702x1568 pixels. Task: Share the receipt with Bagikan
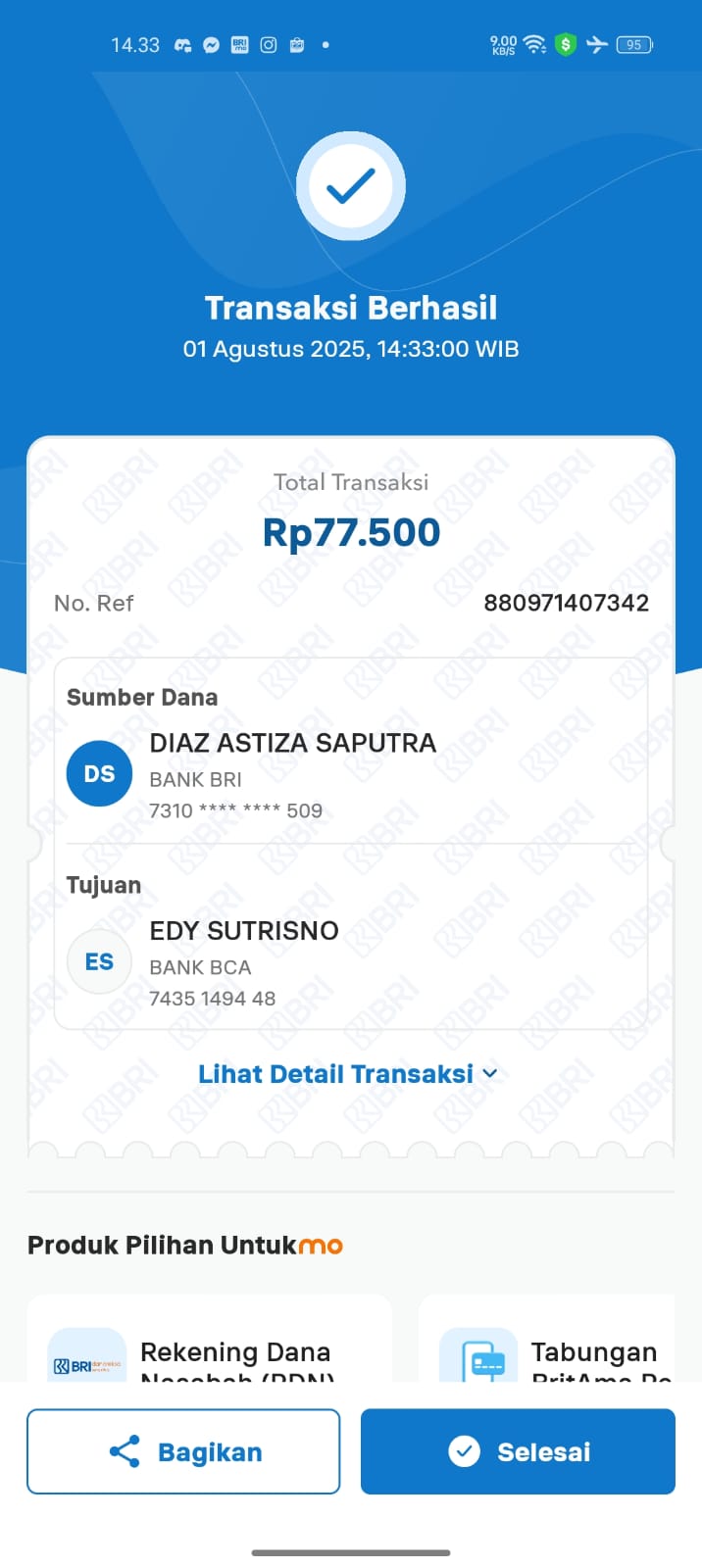(x=183, y=1451)
